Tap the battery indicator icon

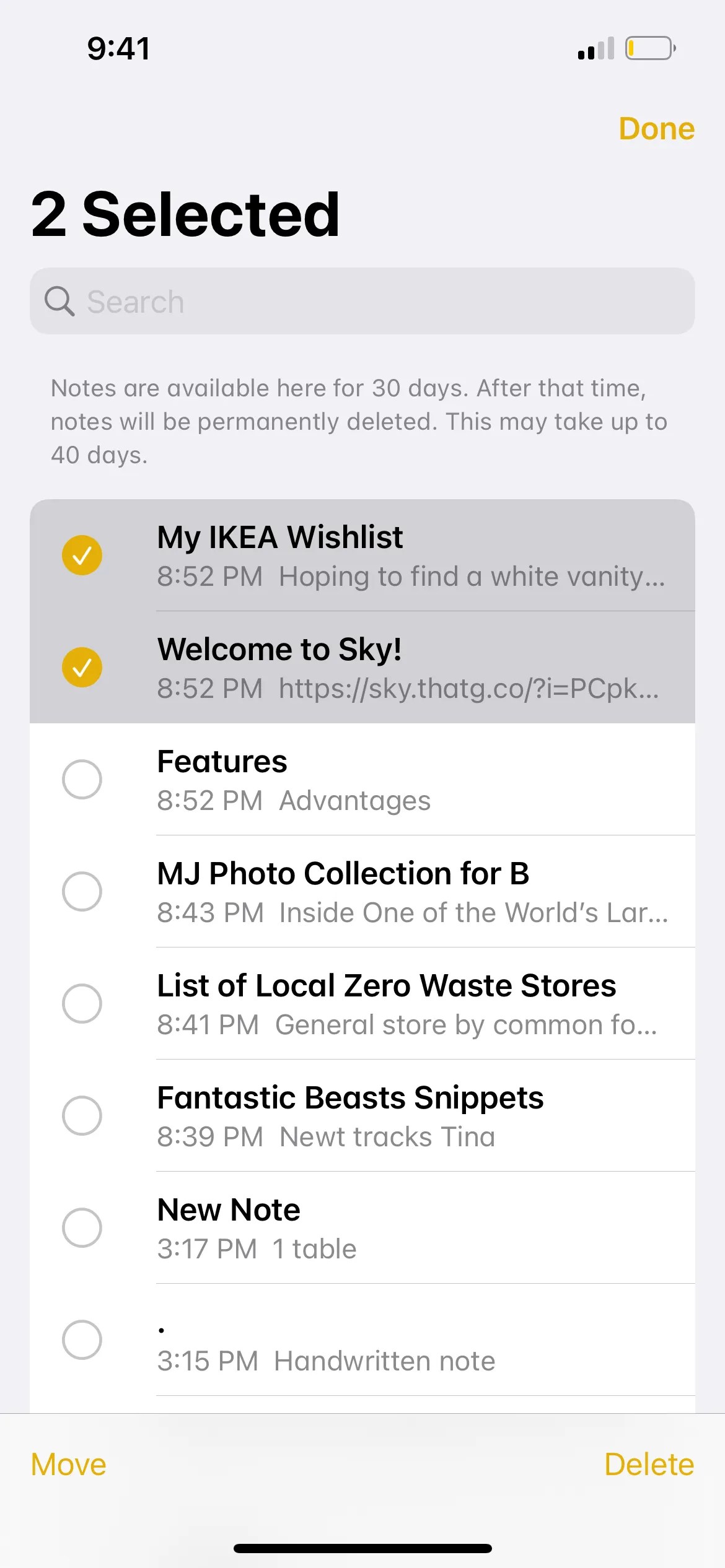pos(648,48)
